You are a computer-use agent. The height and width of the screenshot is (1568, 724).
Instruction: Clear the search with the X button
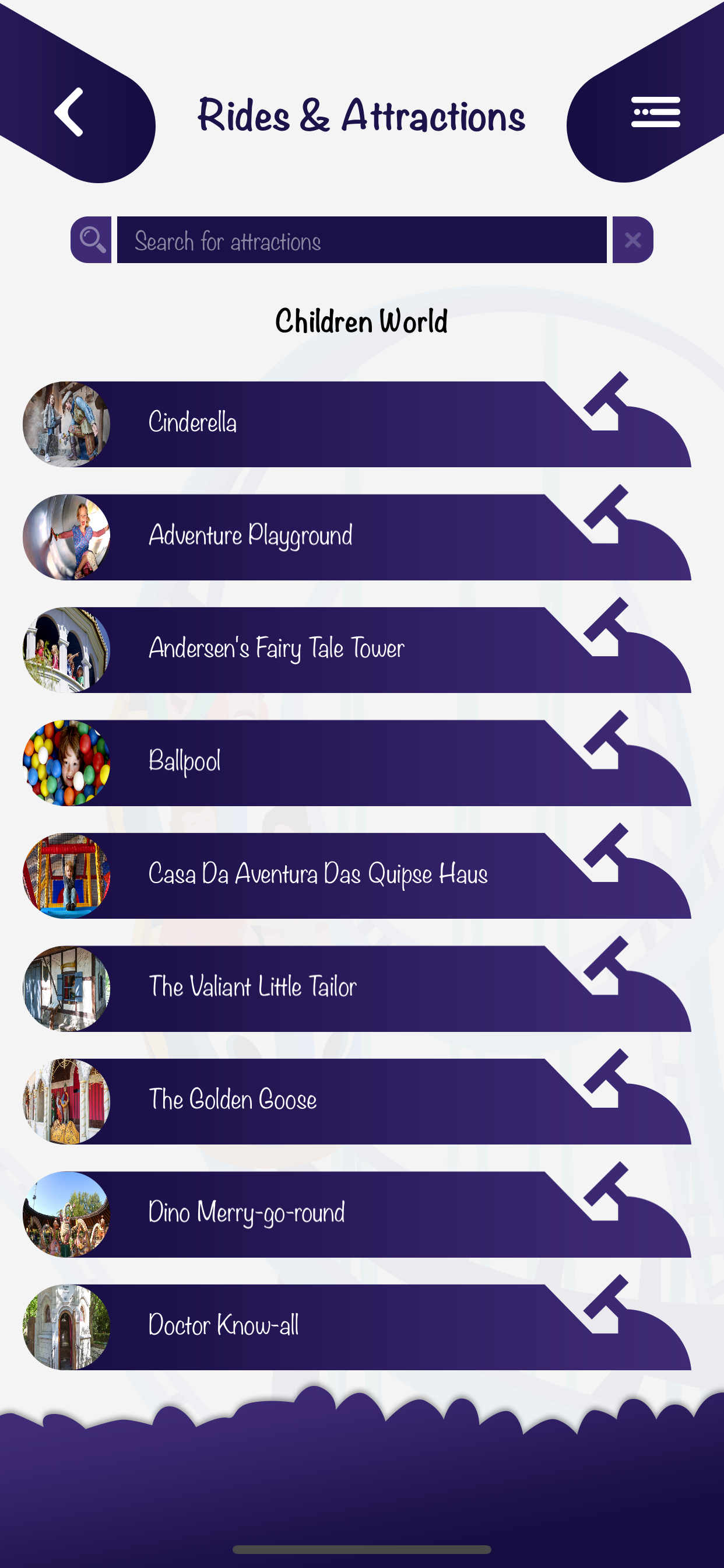click(x=632, y=240)
